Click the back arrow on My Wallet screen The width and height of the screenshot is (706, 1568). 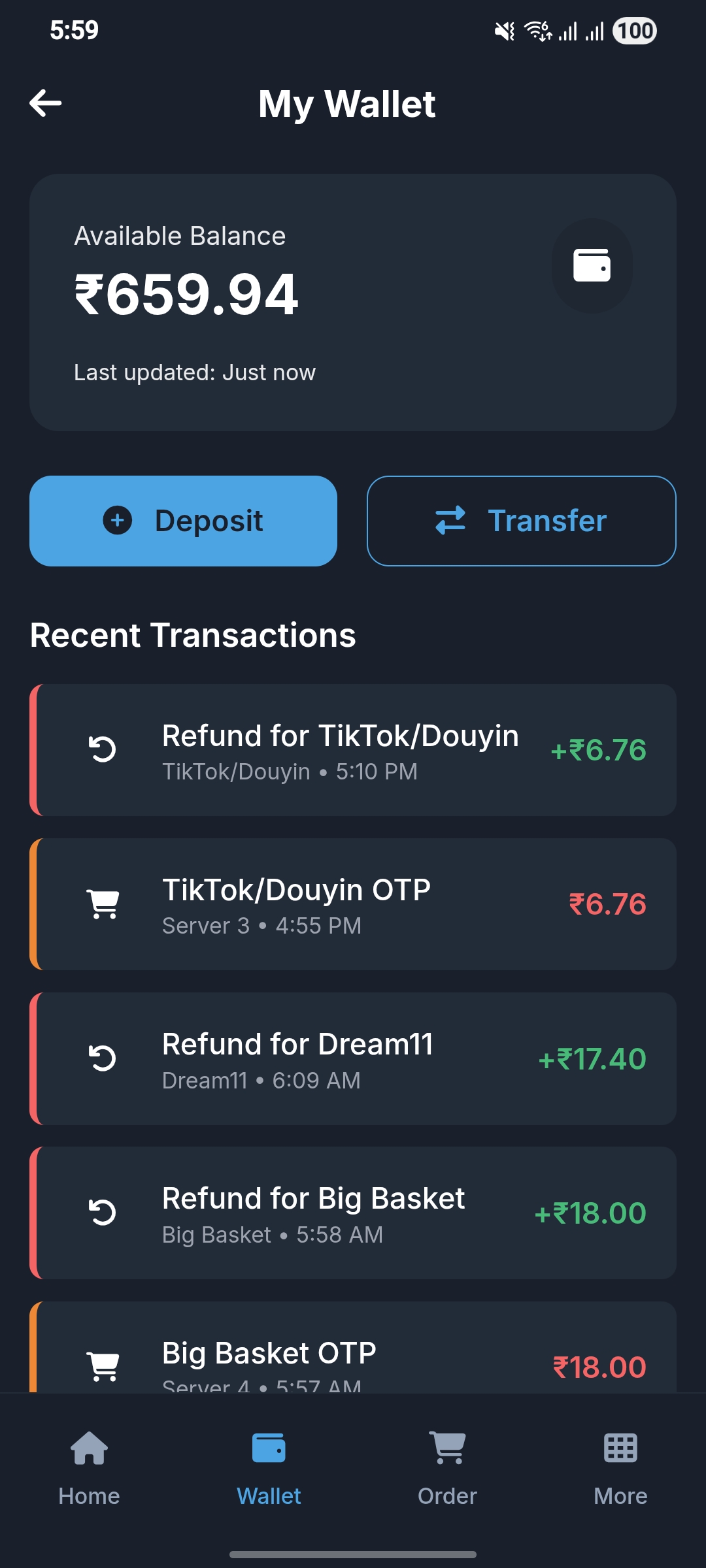pyautogui.click(x=44, y=102)
